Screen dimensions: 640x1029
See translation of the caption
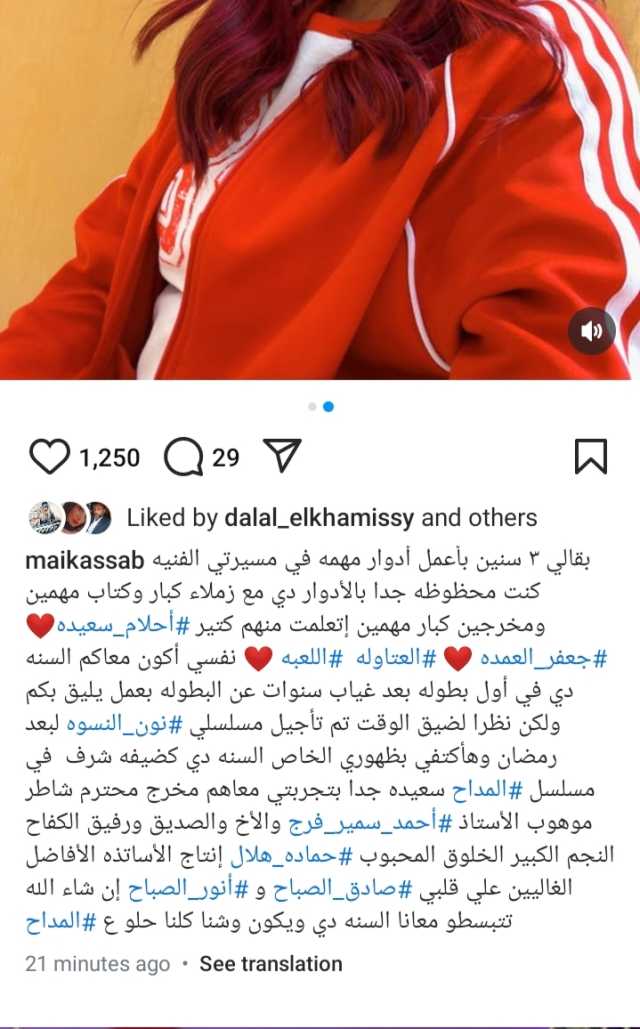270,964
